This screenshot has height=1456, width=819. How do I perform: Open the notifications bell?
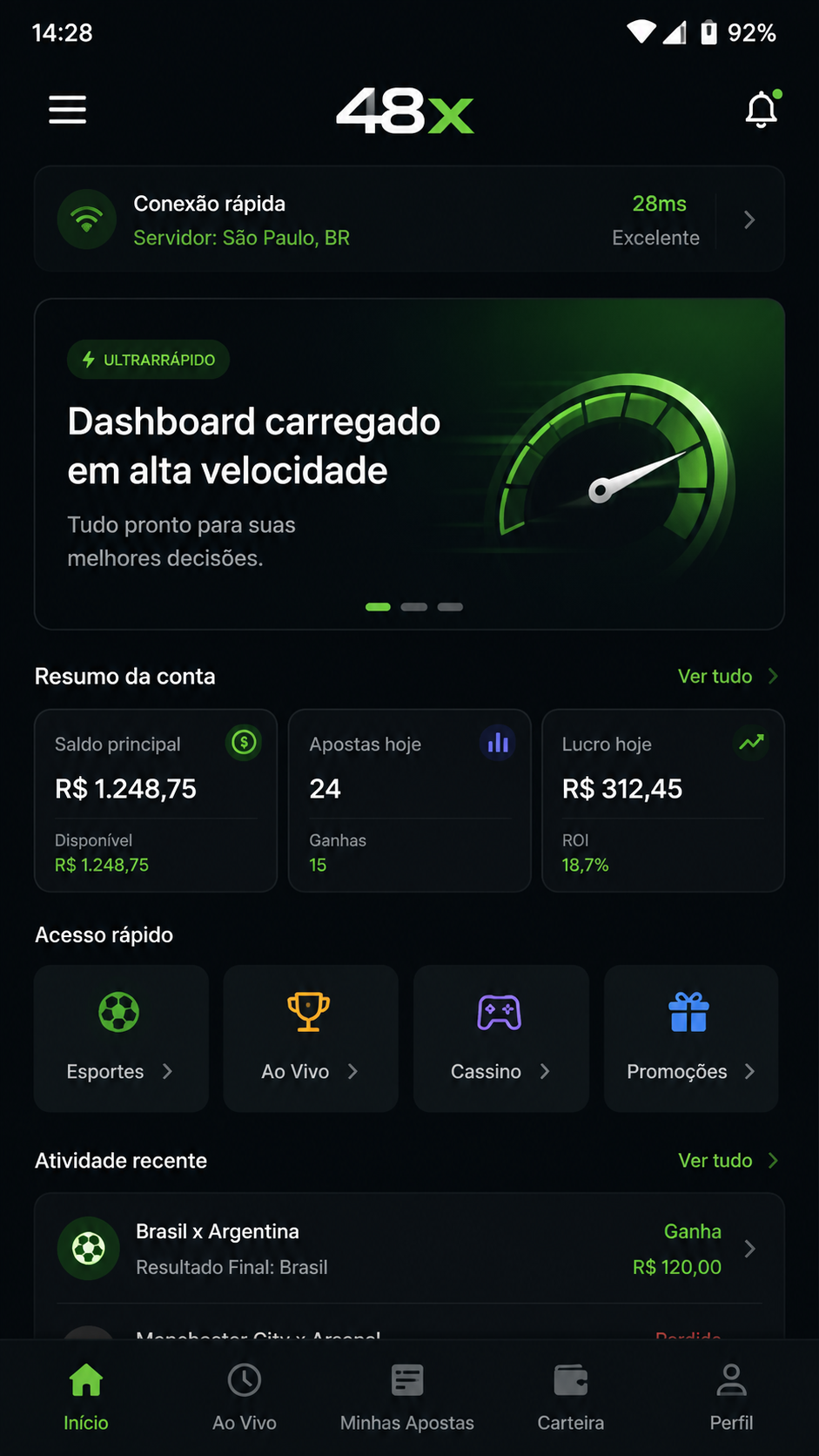coord(762,110)
